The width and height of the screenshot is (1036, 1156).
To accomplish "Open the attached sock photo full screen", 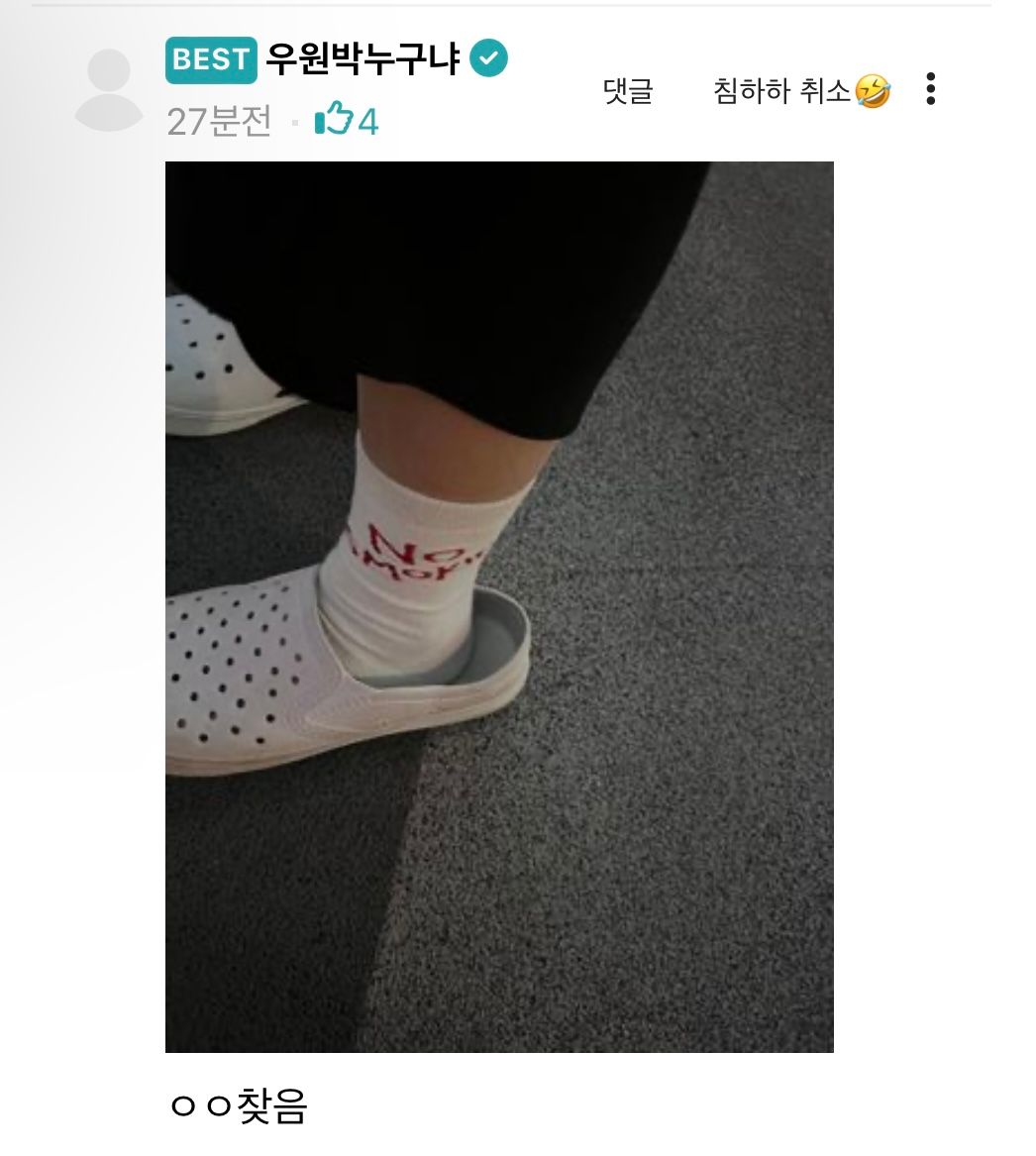I will pos(499,606).
